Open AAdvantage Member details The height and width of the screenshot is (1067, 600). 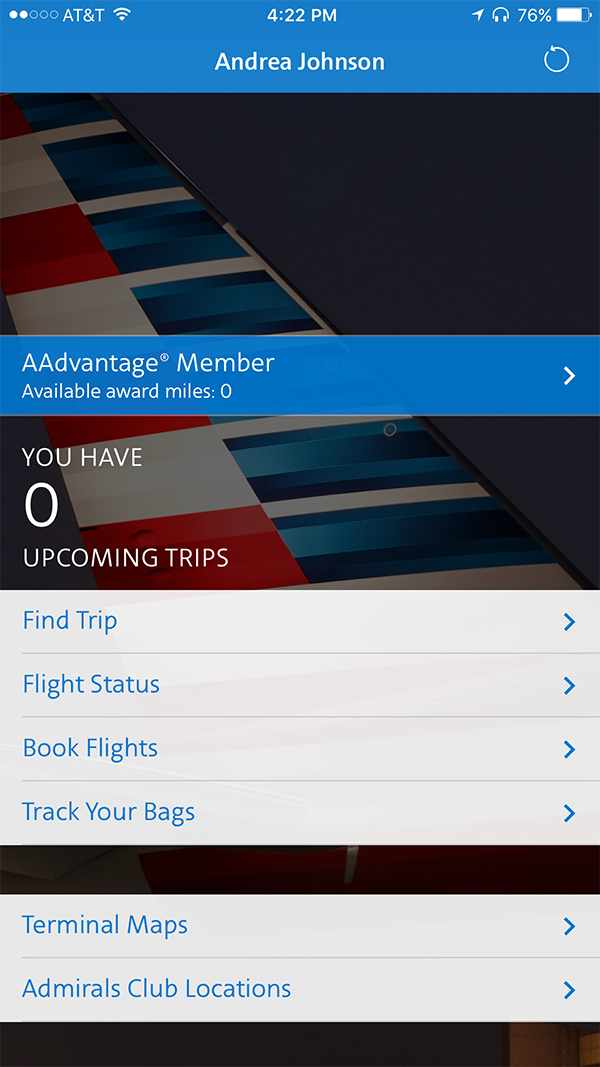tap(300, 375)
